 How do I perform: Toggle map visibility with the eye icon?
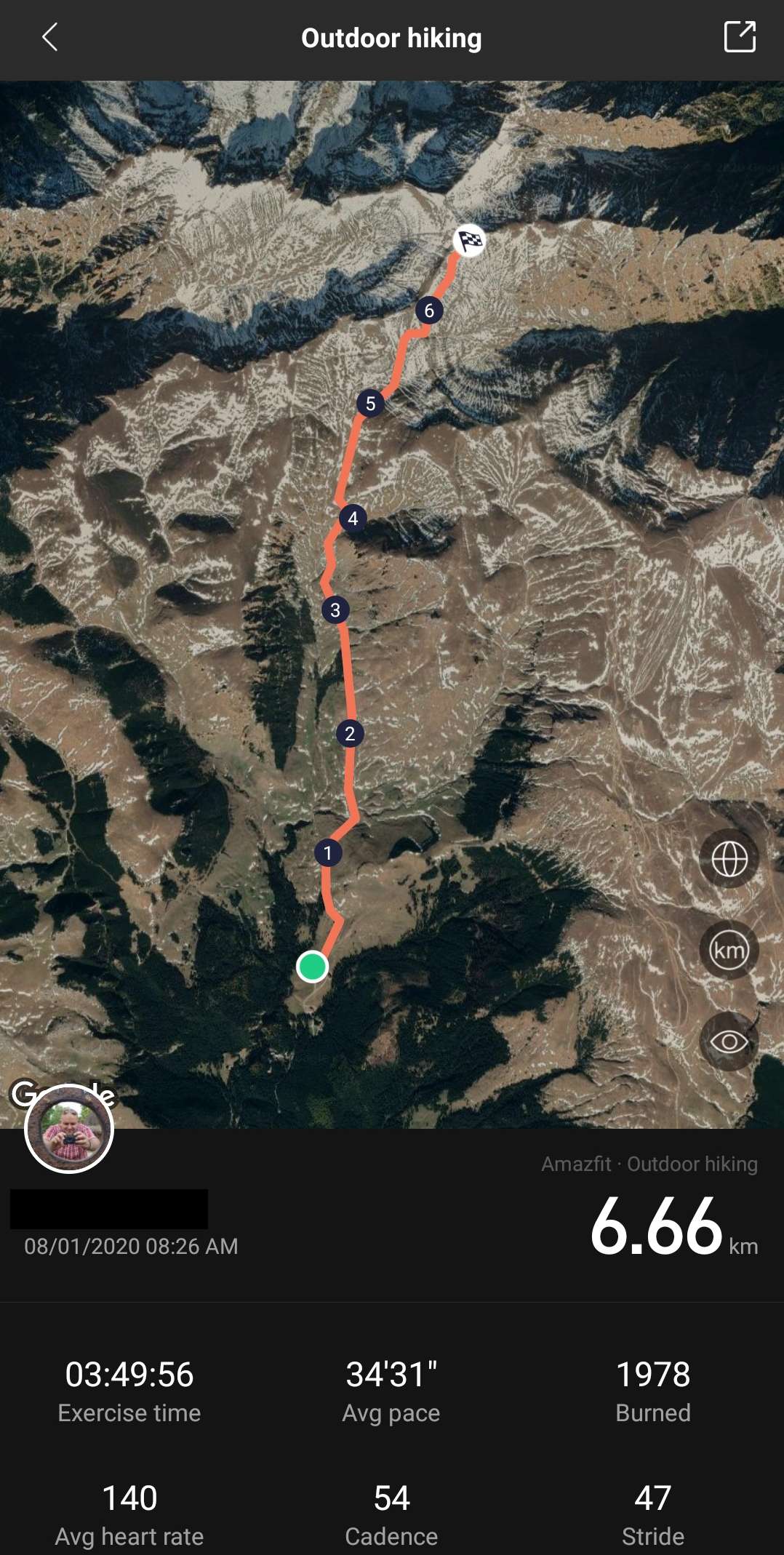pos(729,1042)
